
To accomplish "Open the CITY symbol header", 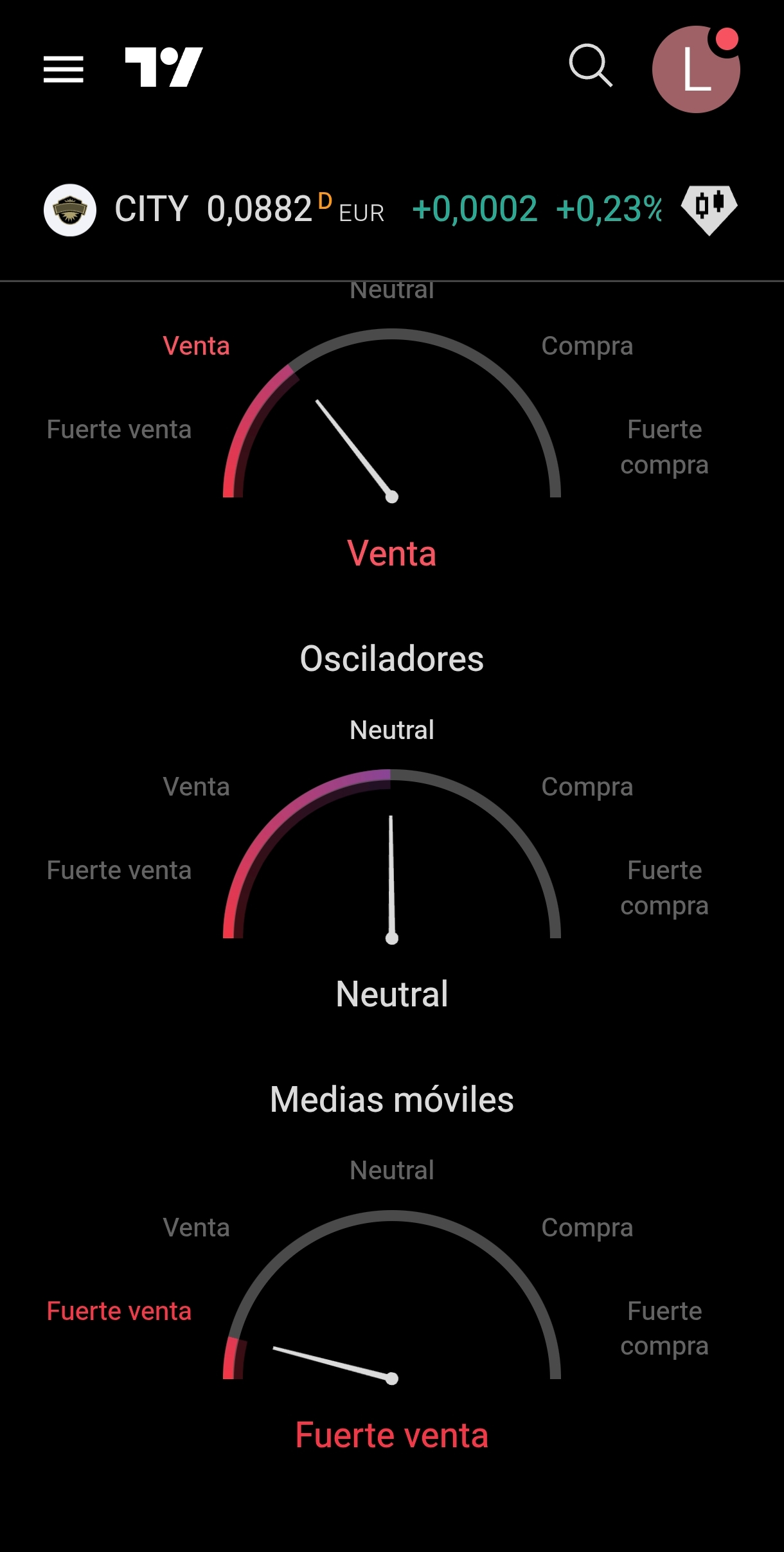I will tap(151, 210).
